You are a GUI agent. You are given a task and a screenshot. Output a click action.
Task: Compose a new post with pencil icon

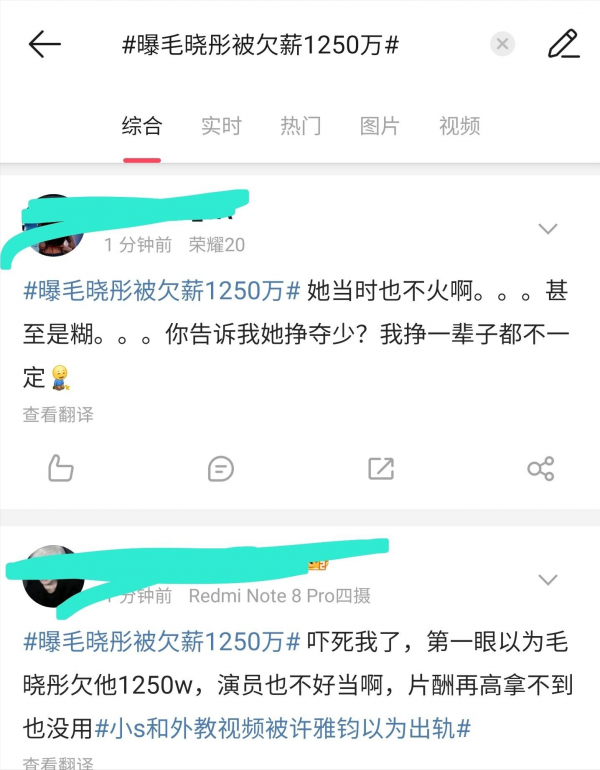pyautogui.click(x=563, y=44)
